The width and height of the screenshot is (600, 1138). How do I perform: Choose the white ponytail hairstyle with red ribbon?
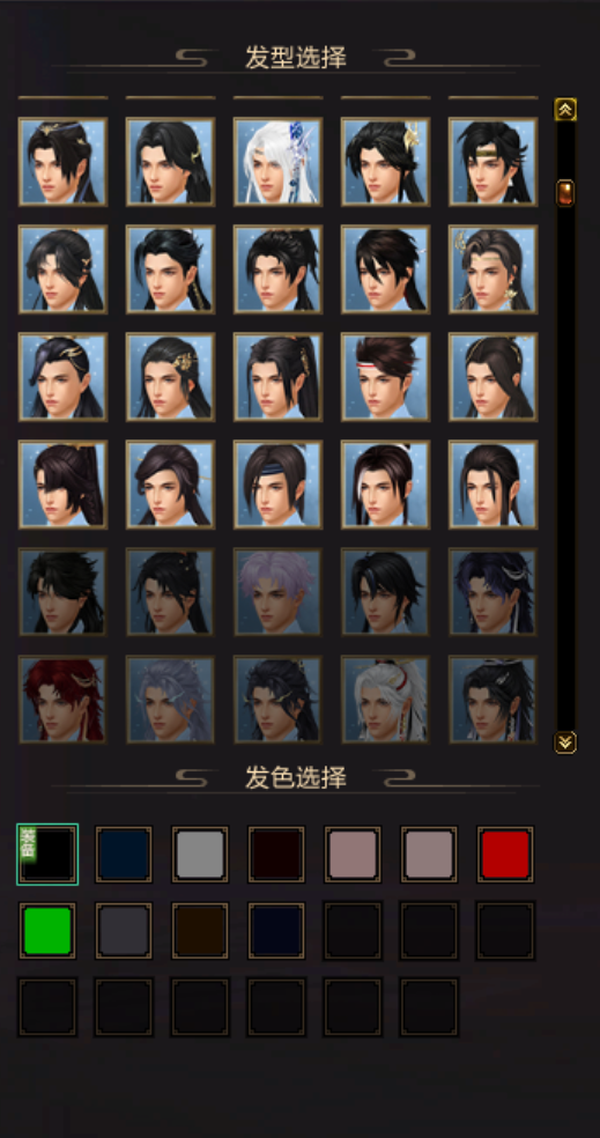coord(385,699)
